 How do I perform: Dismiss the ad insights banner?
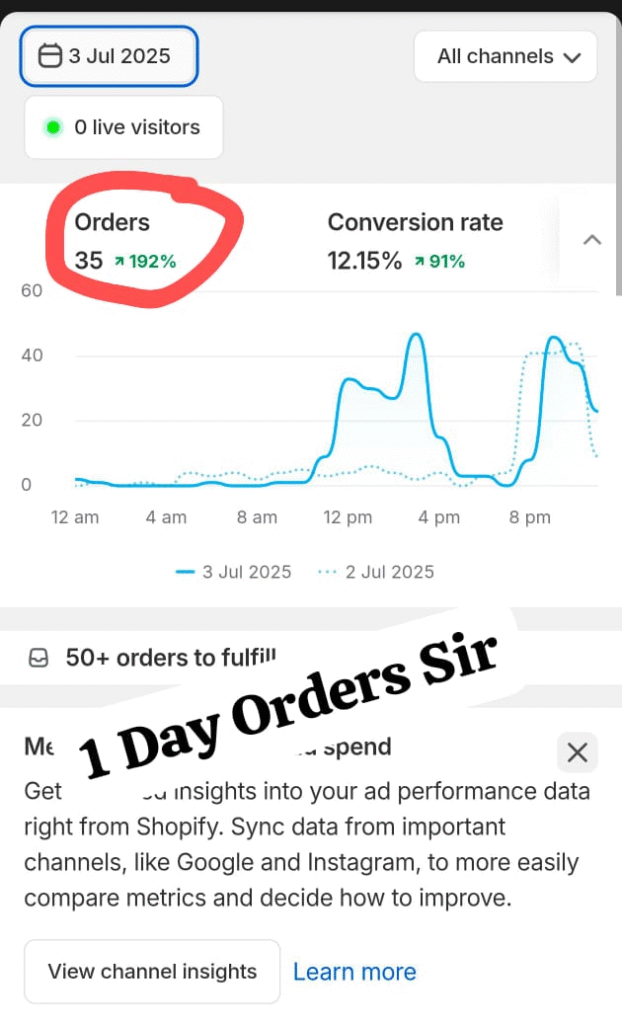[x=577, y=753]
